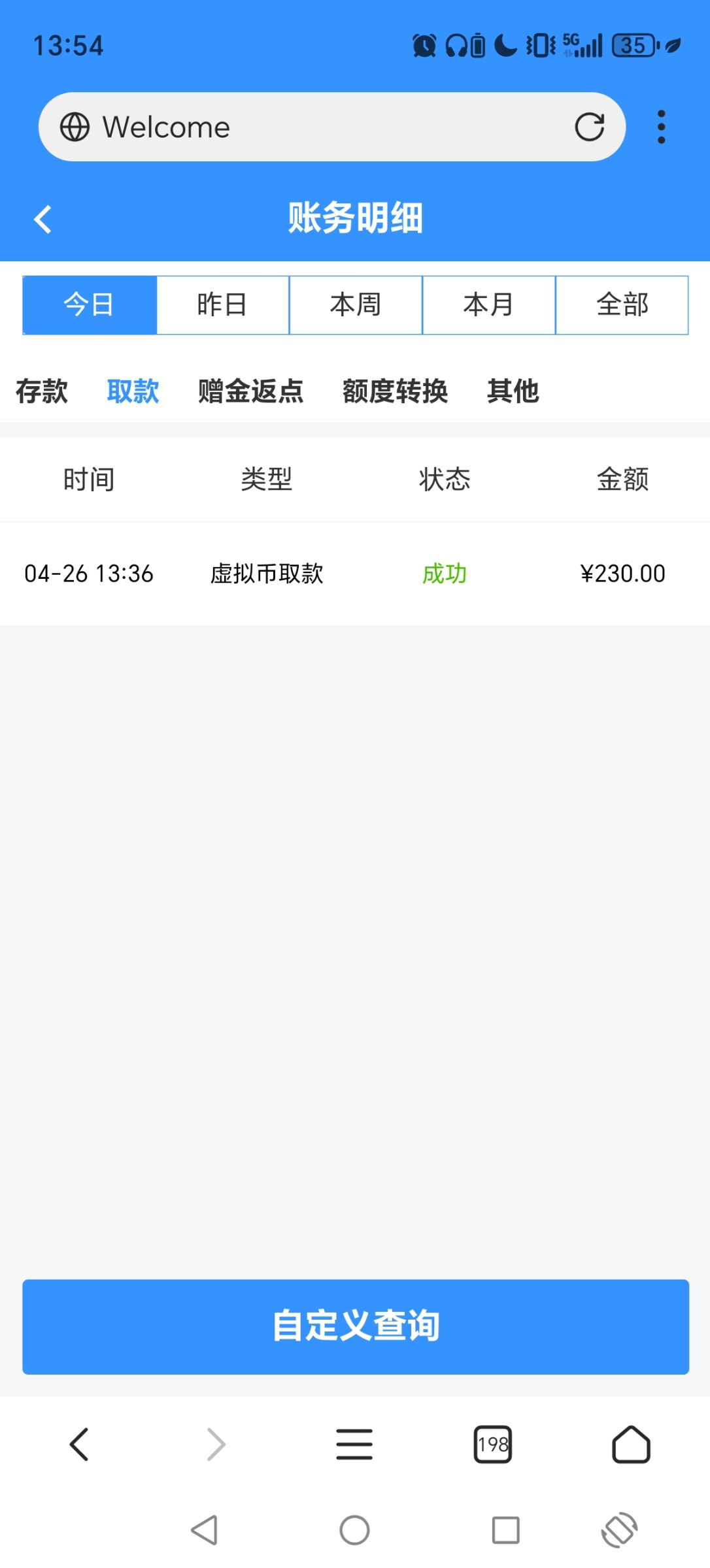Open the 赠金返点 category
The width and height of the screenshot is (710, 1568).
pos(250,391)
